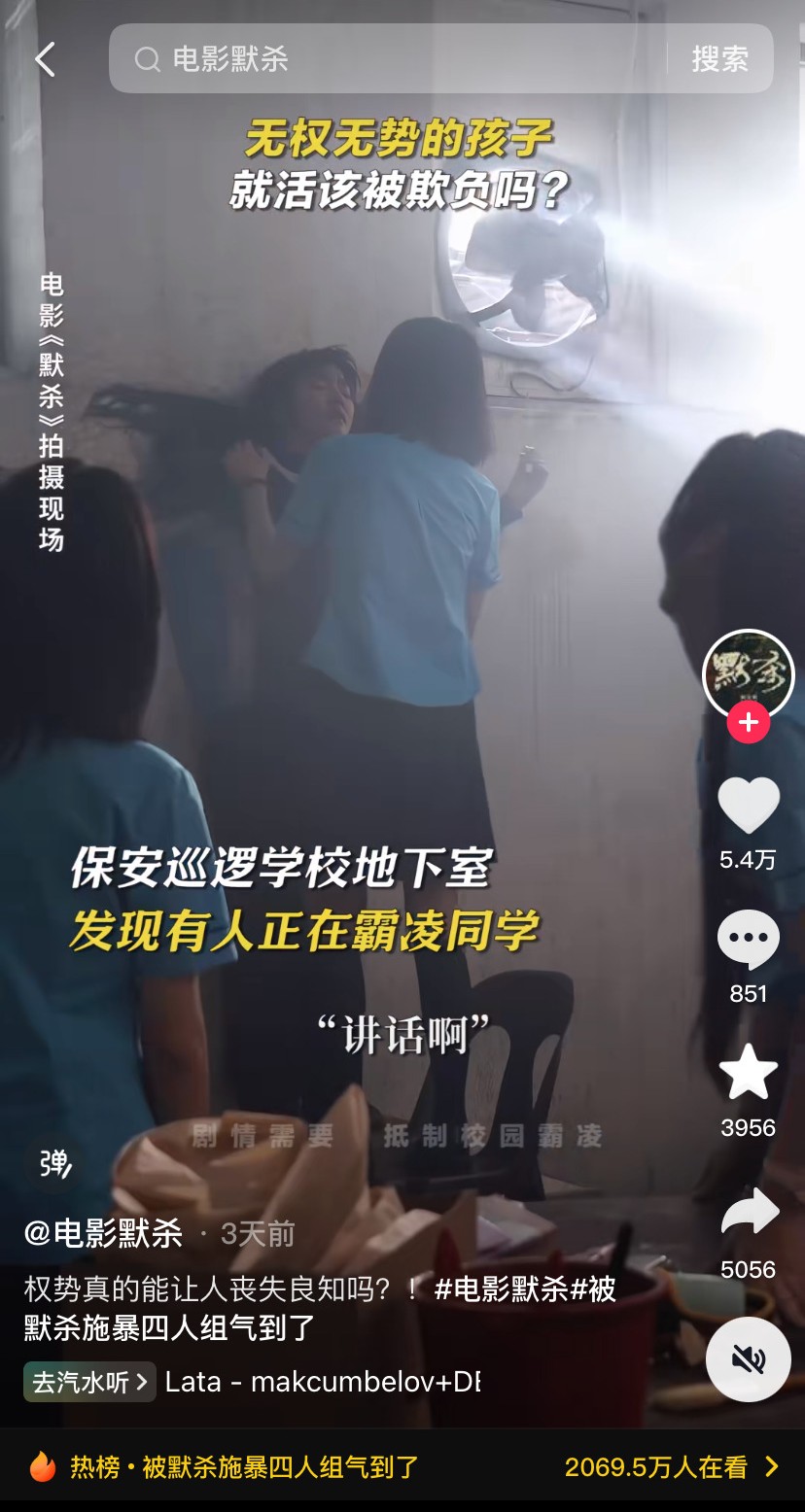Like this video with the heart
The height and width of the screenshot is (1512, 805).
click(748, 807)
